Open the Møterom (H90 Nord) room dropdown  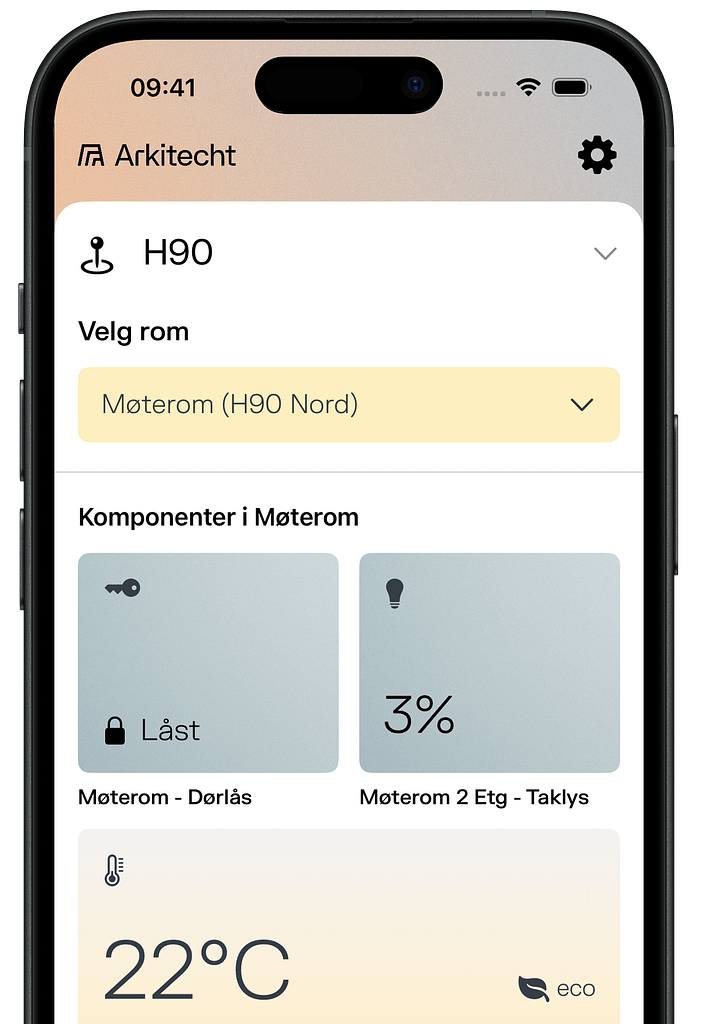coord(348,404)
